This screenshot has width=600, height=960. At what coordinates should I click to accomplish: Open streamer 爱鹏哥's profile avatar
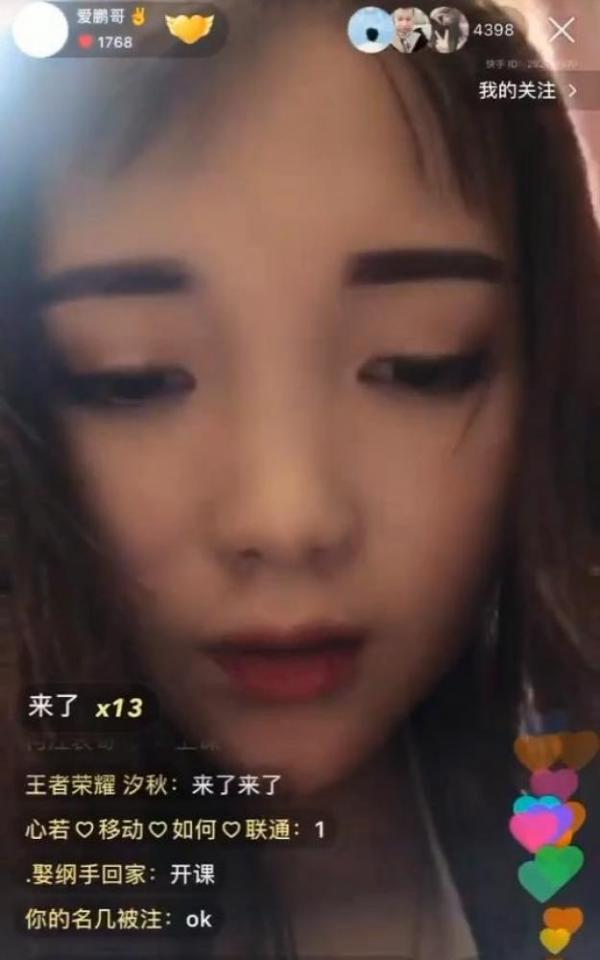40,30
